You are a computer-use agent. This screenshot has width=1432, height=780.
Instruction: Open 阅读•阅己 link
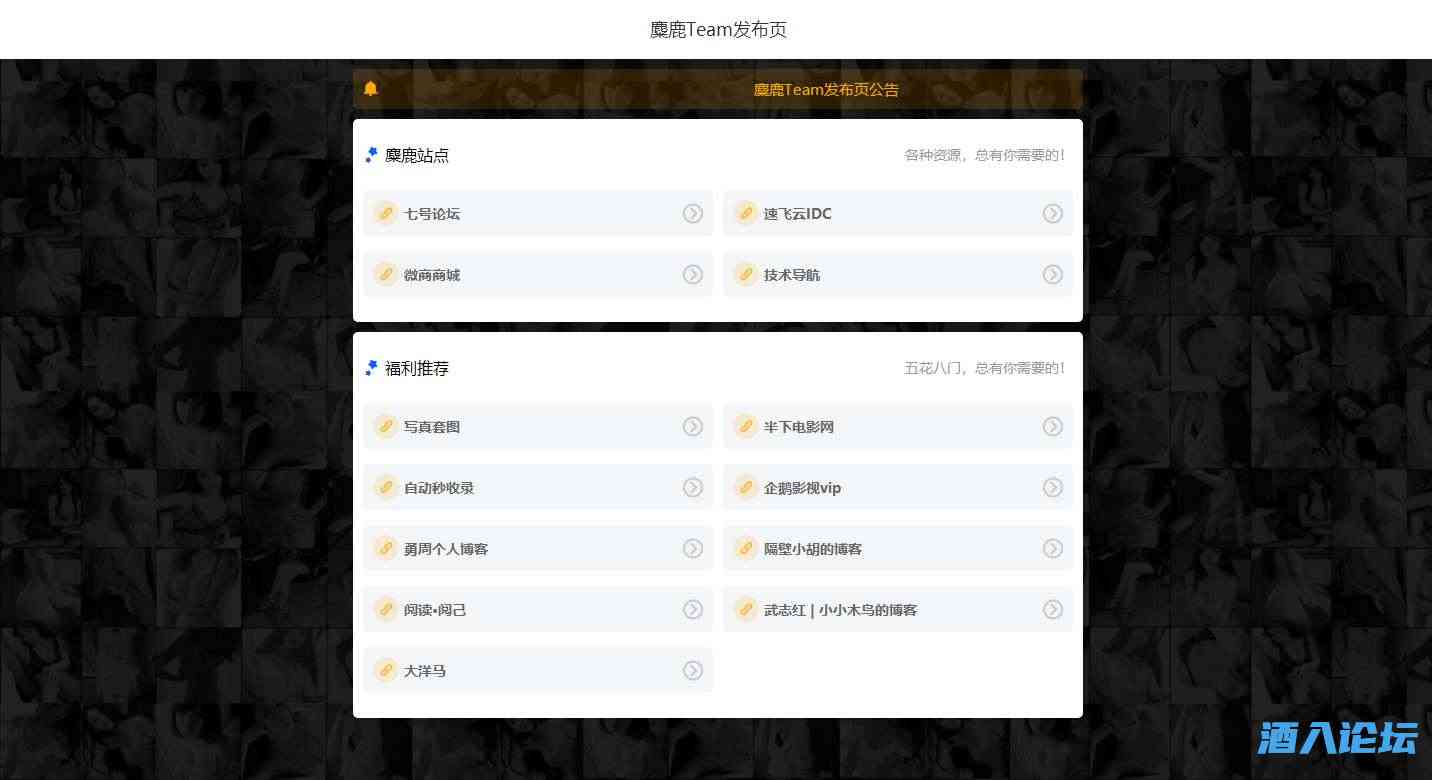[538, 609]
